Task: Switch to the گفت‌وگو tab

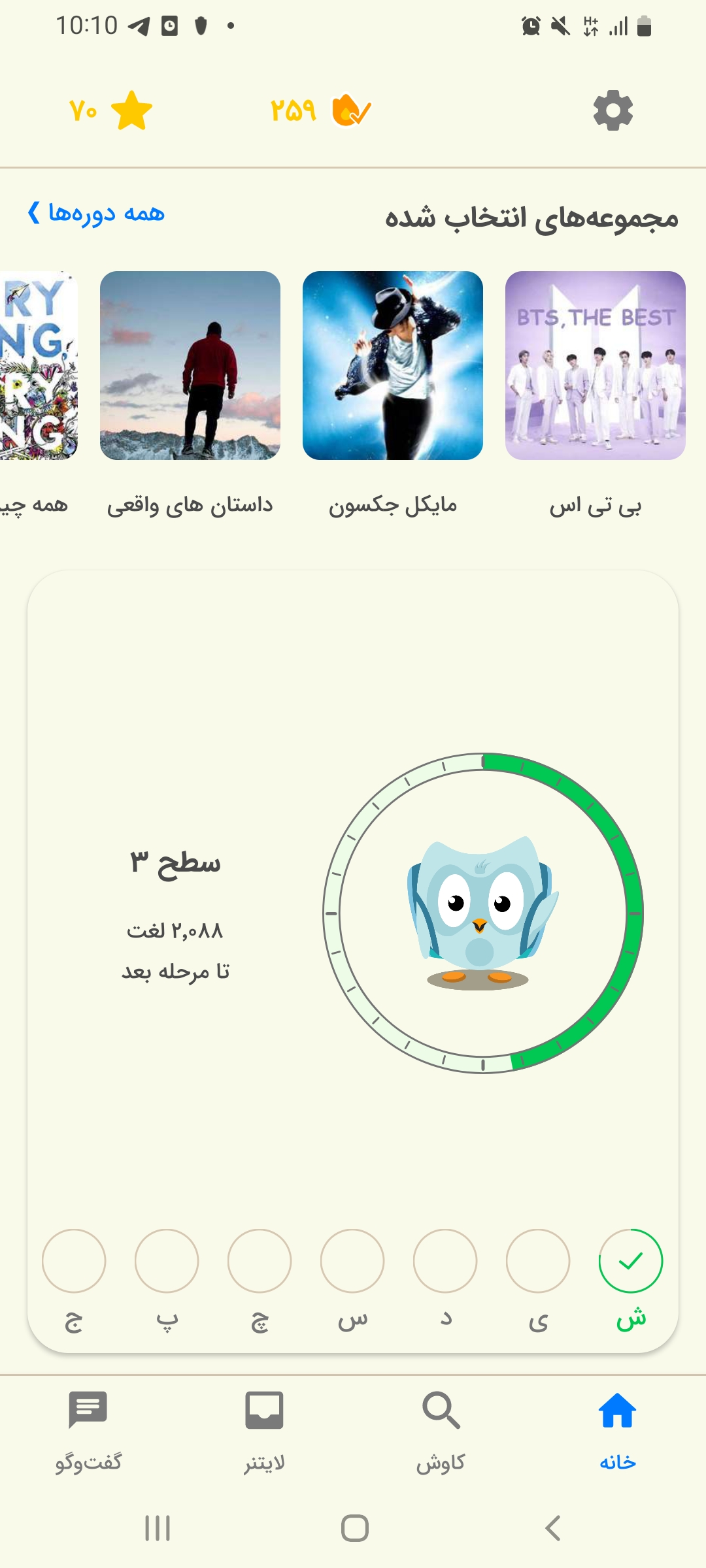Action: pos(88,1432)
